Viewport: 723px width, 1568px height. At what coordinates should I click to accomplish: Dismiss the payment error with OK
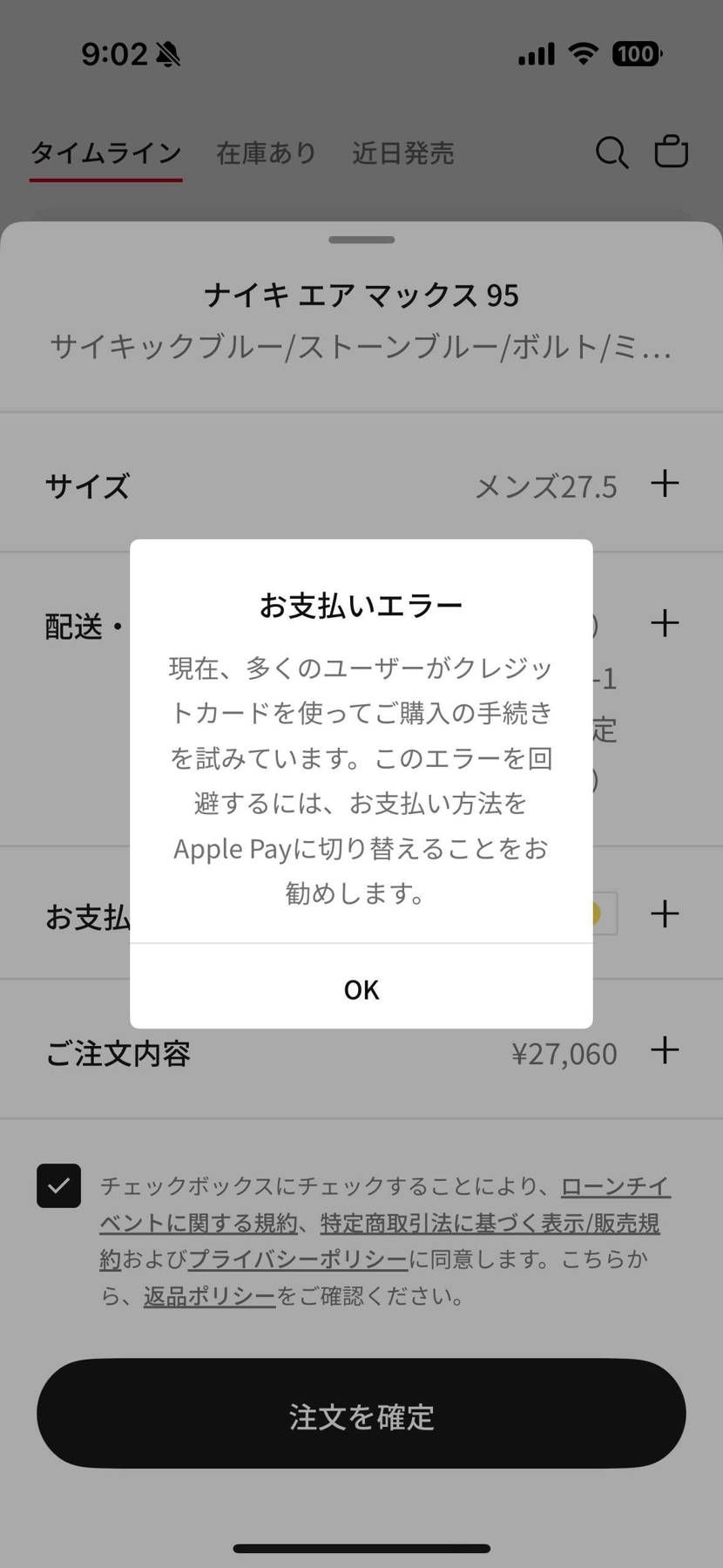coord(361,988)
